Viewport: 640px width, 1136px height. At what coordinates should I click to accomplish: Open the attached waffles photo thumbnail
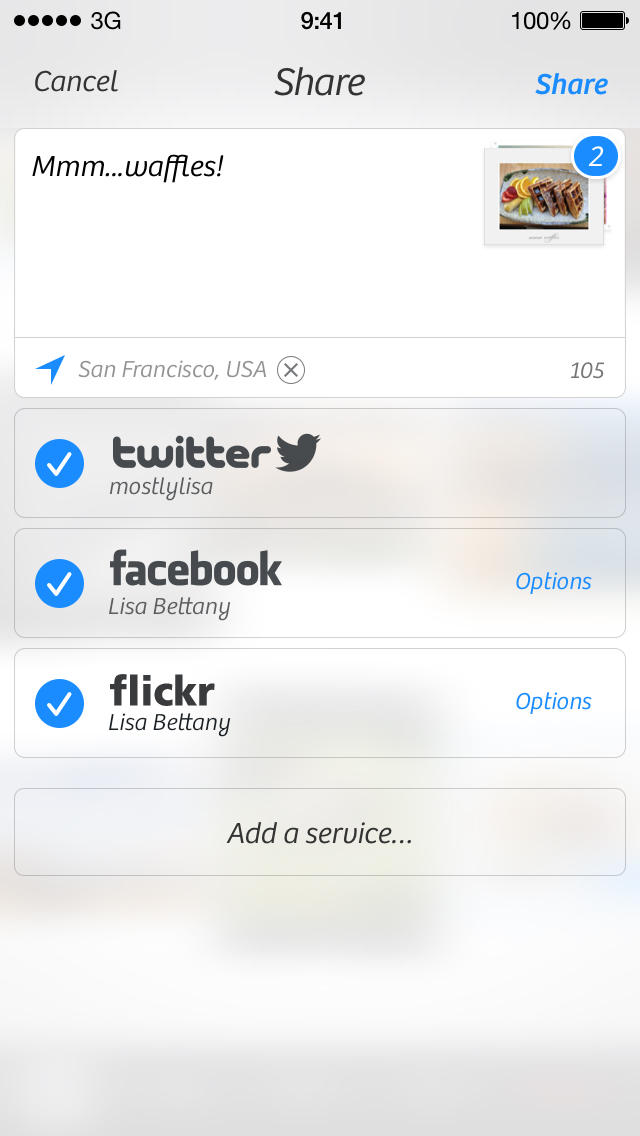pos(544,196)
